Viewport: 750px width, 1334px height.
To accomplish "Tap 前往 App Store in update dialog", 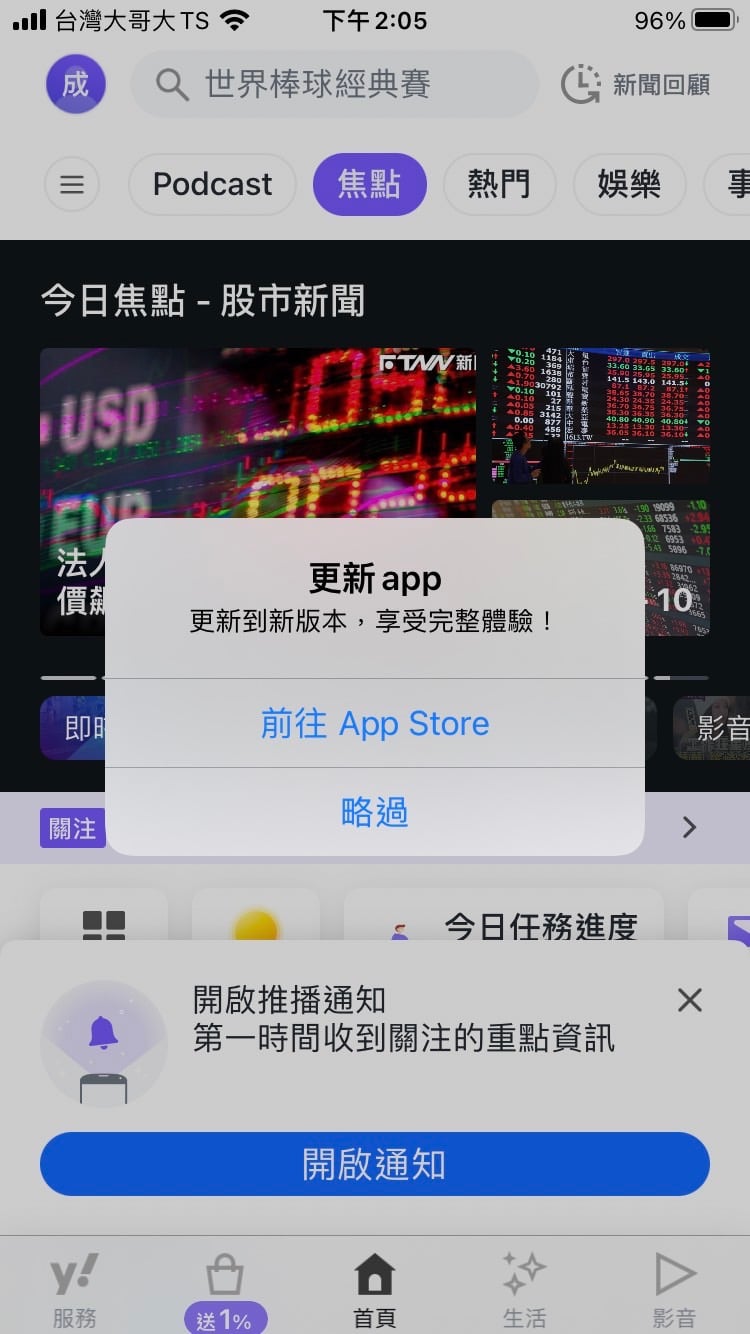I will [x=375, y=723].
